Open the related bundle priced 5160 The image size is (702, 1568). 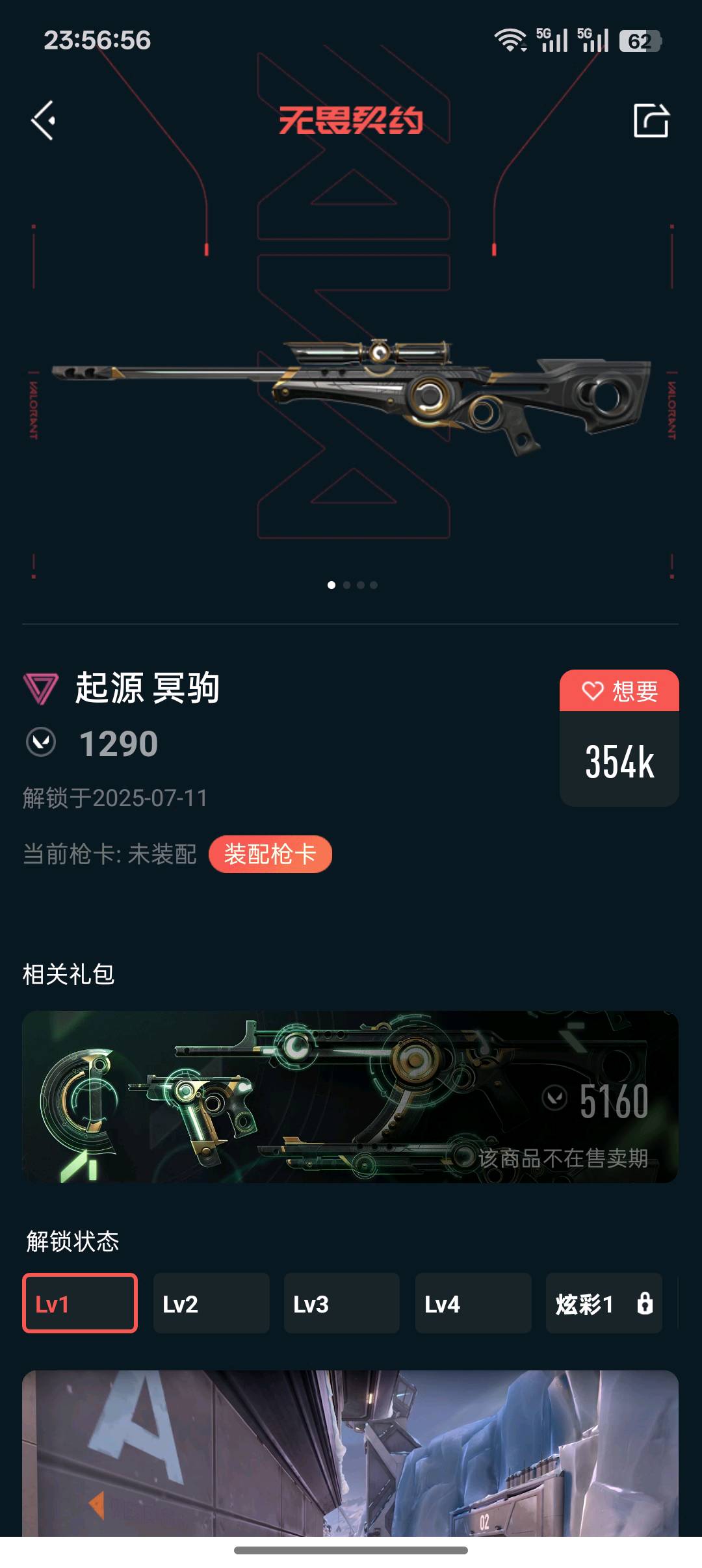[x=350, y=1097]
